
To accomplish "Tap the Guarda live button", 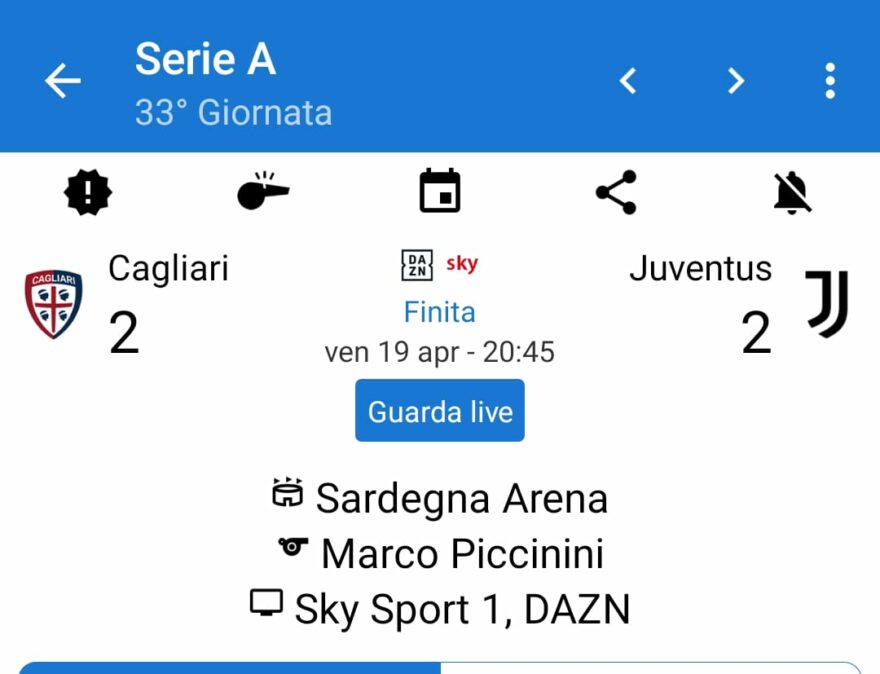I will pyautogui.click(x=440, y=411).
